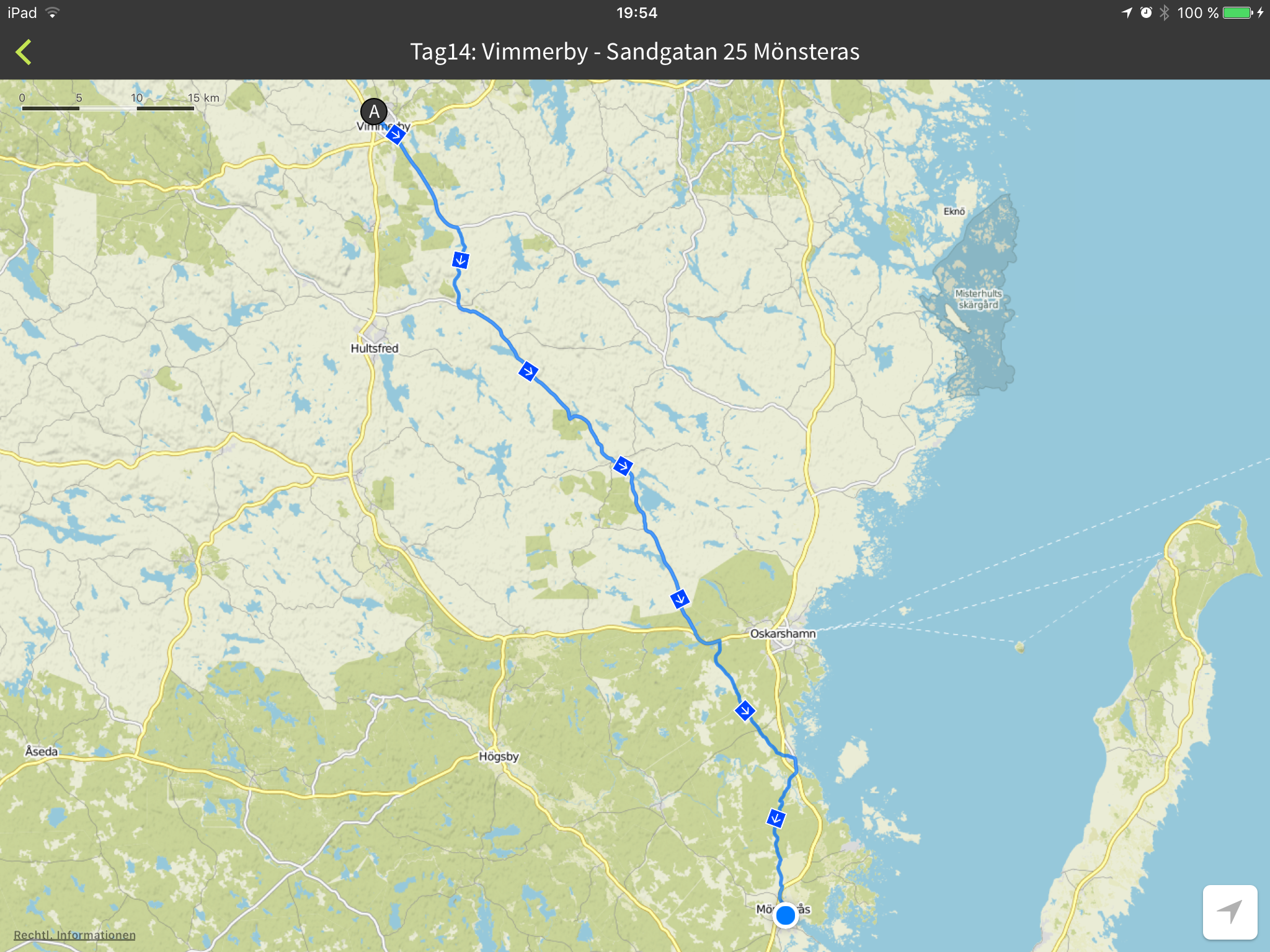Tap the start marker A at Vimmerby
Image resolution: width=1270 pixels, height=952 pixels.
[374, 112]
